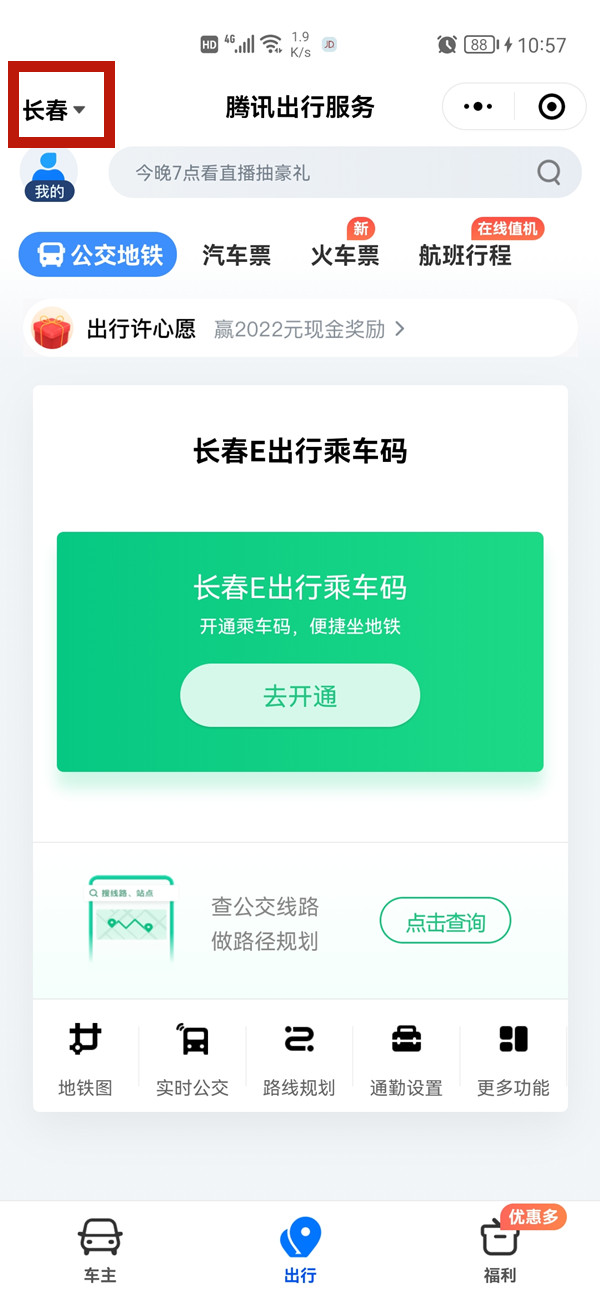Go to the 车主 bottom tab
Image resolution: width=600 pixels, height=1300 pixels.
(100, 1249)
